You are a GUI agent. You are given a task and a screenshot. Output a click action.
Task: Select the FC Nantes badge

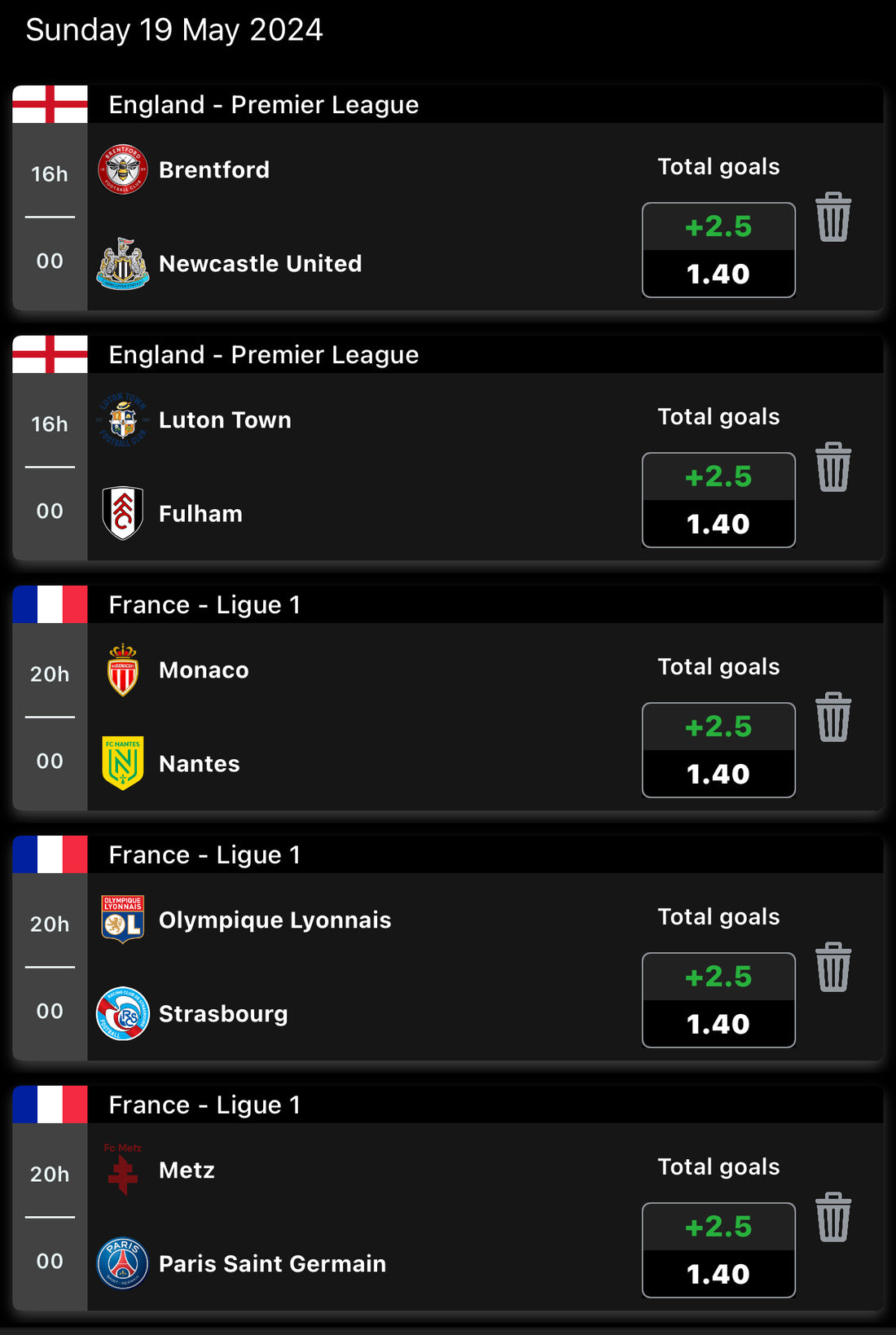pyautogui.click(x=124, y=763)
